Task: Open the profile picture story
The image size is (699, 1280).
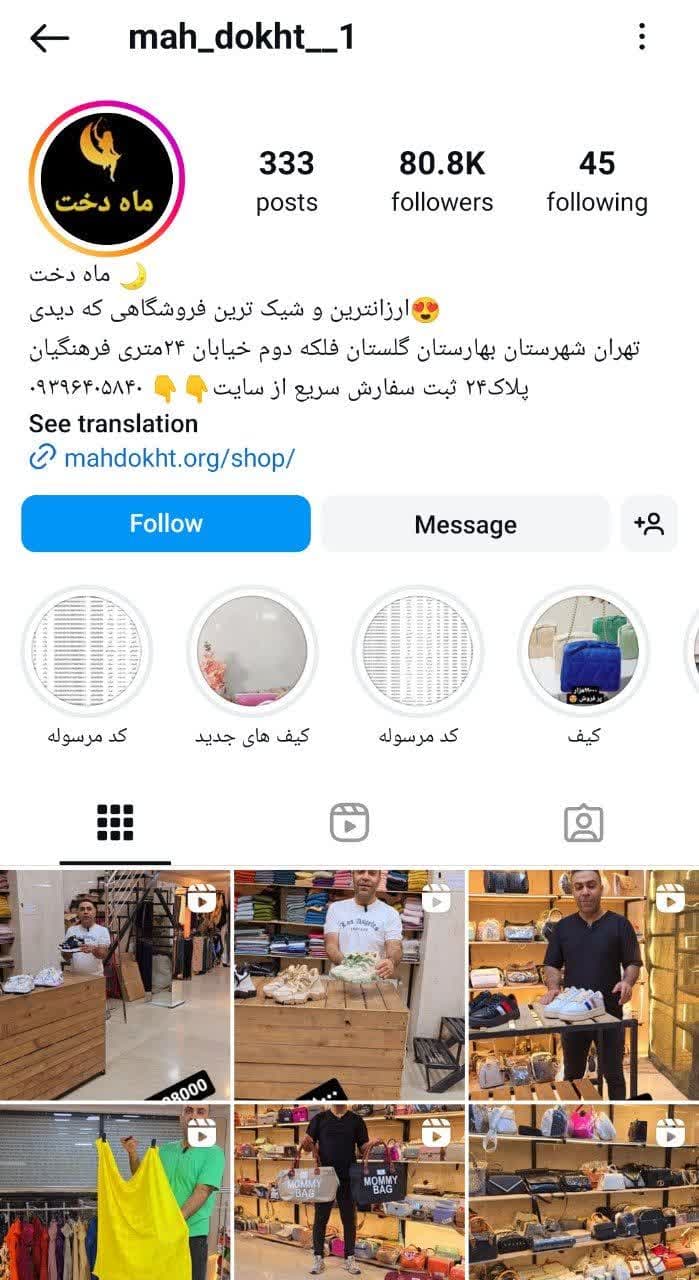Action: (x=107, y=179)
